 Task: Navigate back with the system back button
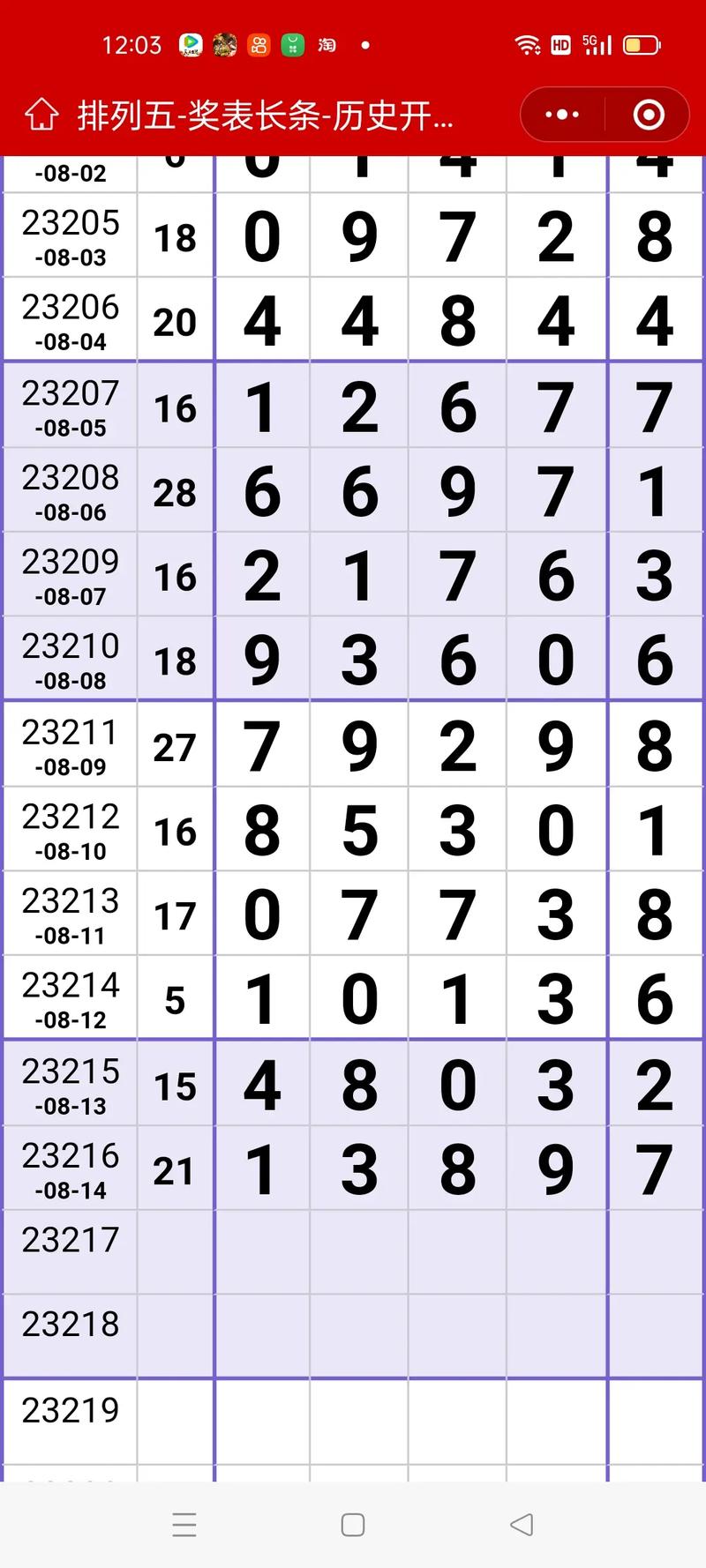(522, 1524)
